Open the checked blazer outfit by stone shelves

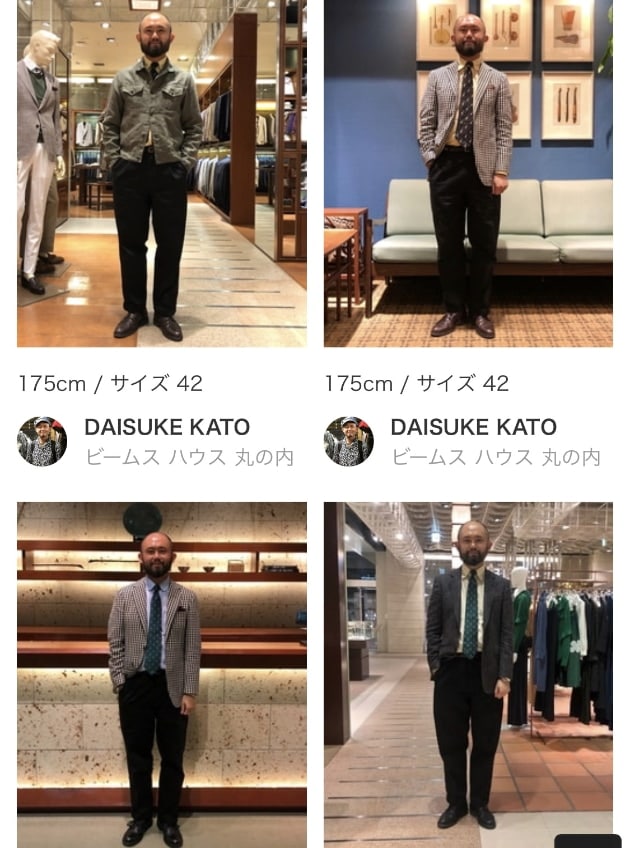(x=161, y=673)
